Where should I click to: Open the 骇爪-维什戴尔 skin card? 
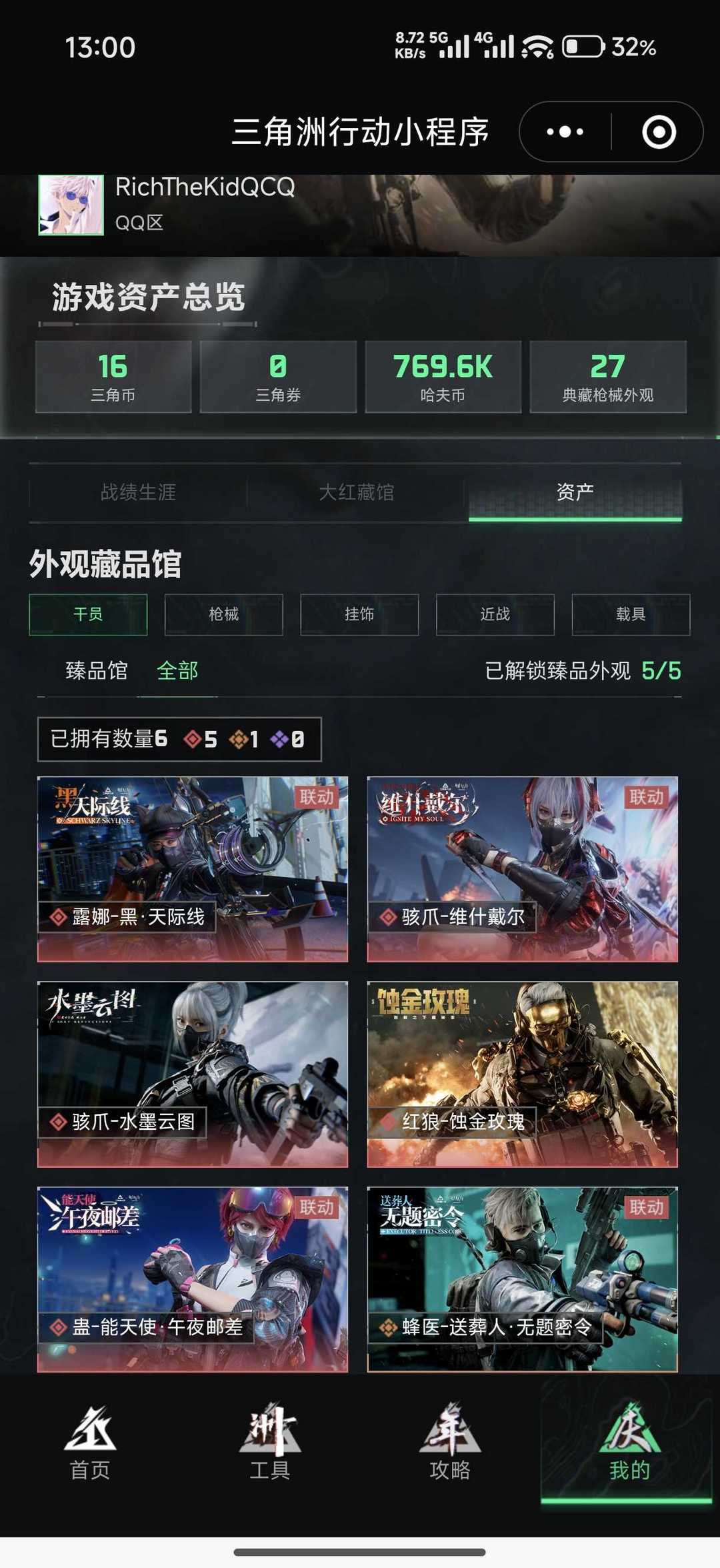(522, 868)
